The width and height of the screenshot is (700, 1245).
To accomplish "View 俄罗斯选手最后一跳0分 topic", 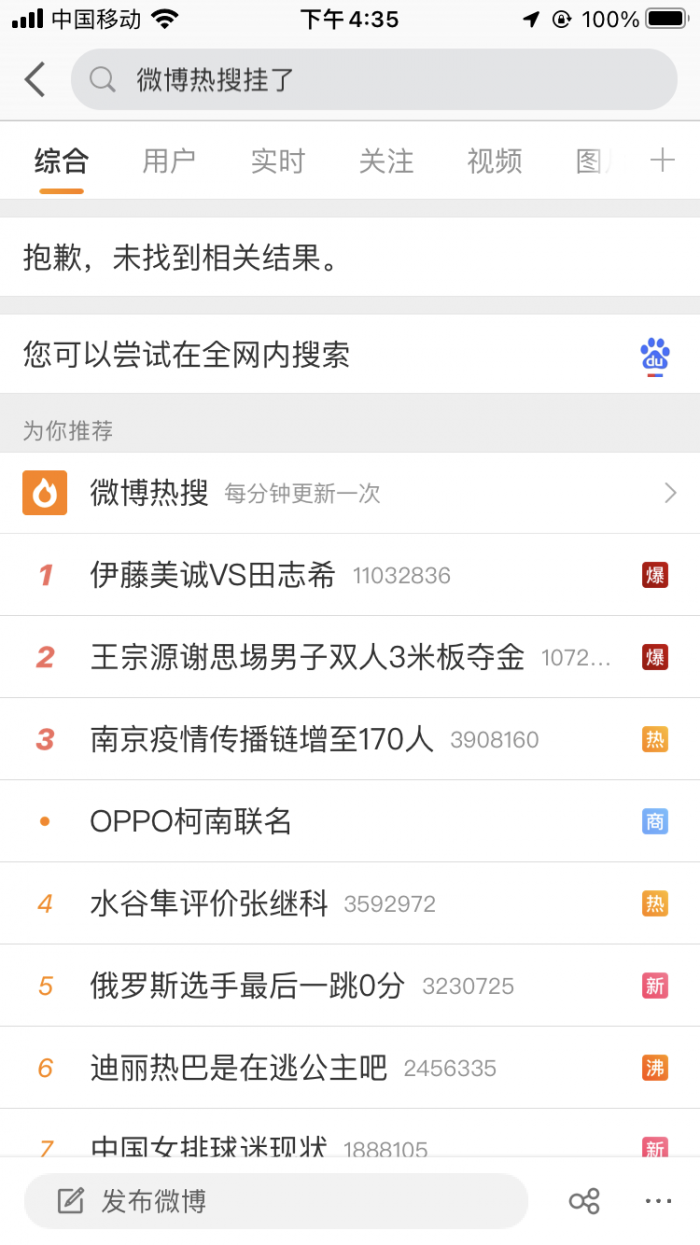I will 247,986.
